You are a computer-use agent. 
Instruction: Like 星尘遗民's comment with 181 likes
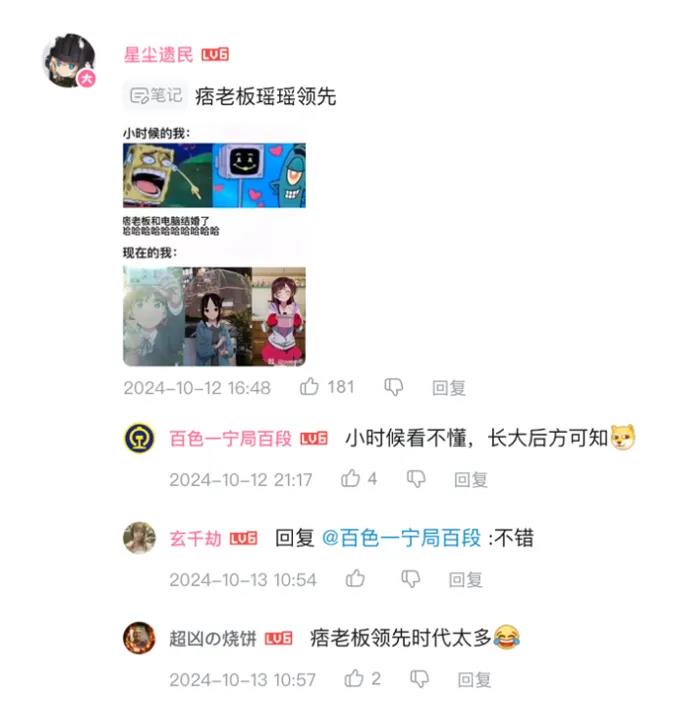310,387
